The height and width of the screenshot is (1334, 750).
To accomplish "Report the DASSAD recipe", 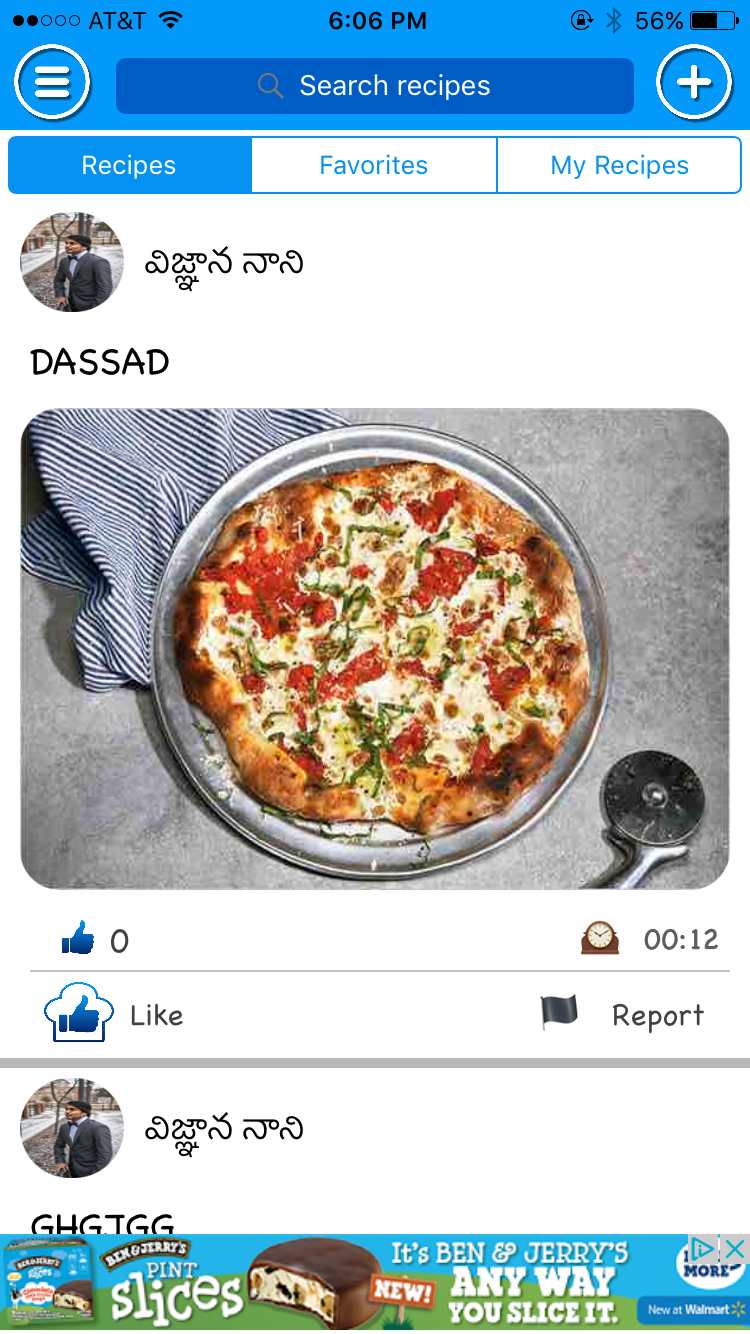I will pos(622,1014).
